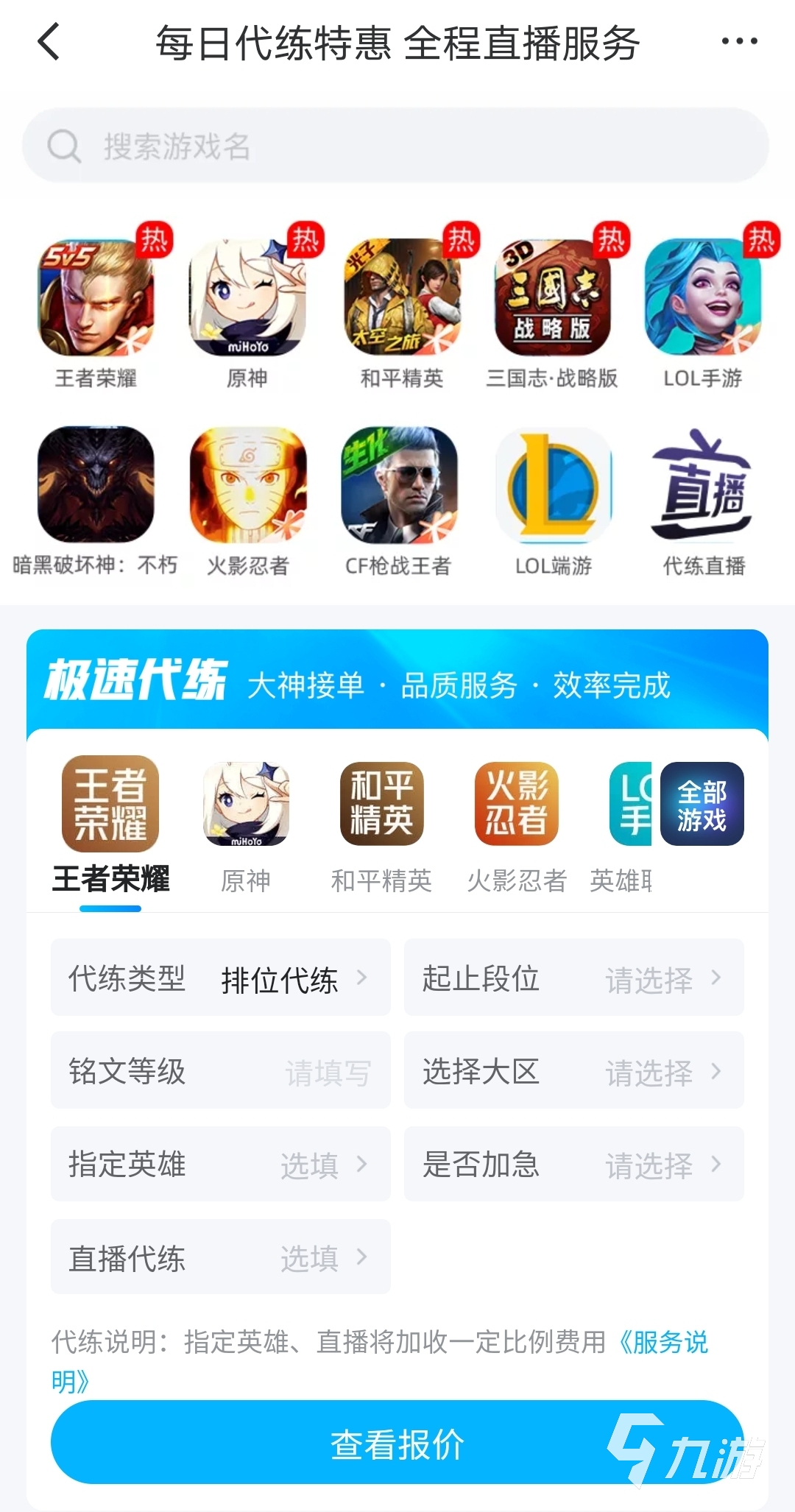Open 三国志·战略版 game tile
The width and height of the screenshot is (795, 1512).
click(x=552, y=298)
